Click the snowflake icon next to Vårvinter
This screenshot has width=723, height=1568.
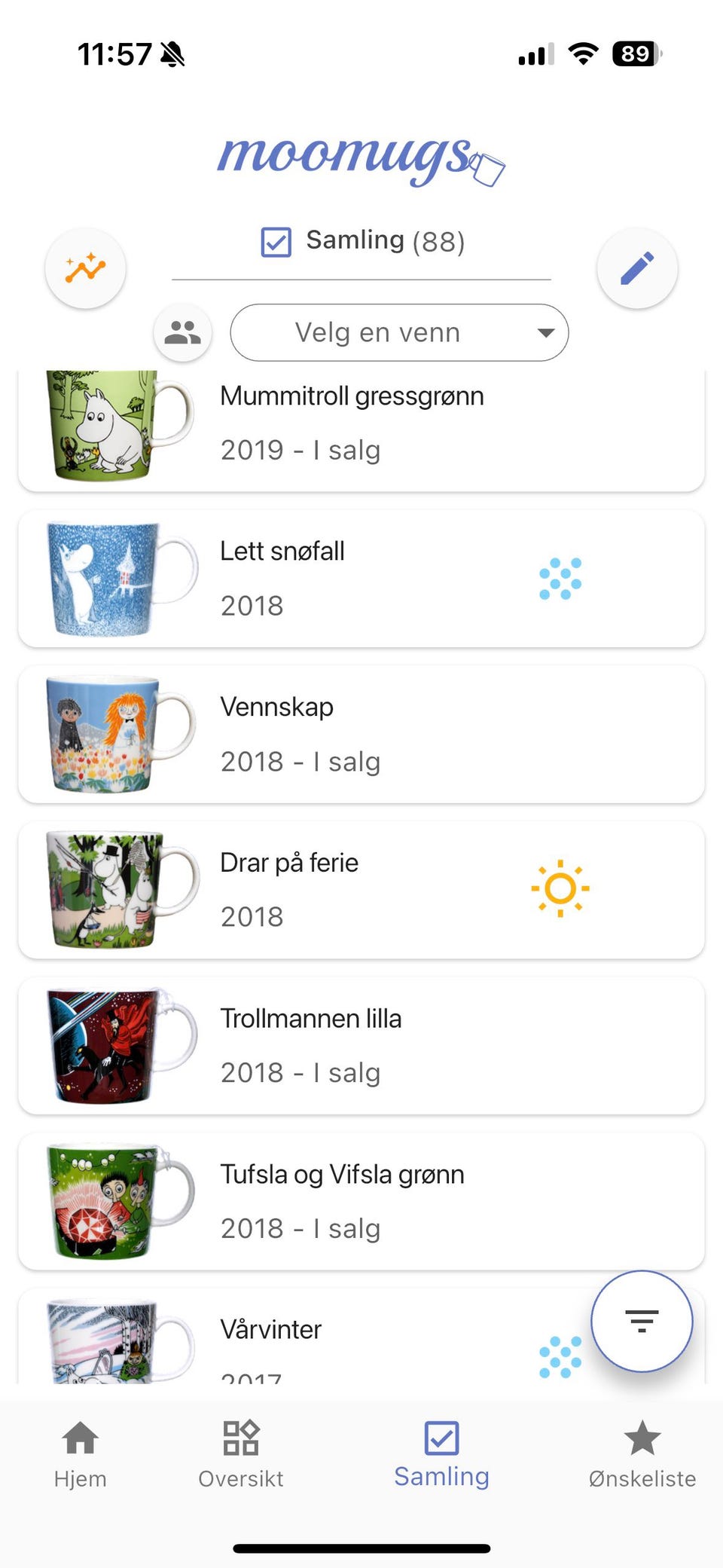(x=560, y=1356)
